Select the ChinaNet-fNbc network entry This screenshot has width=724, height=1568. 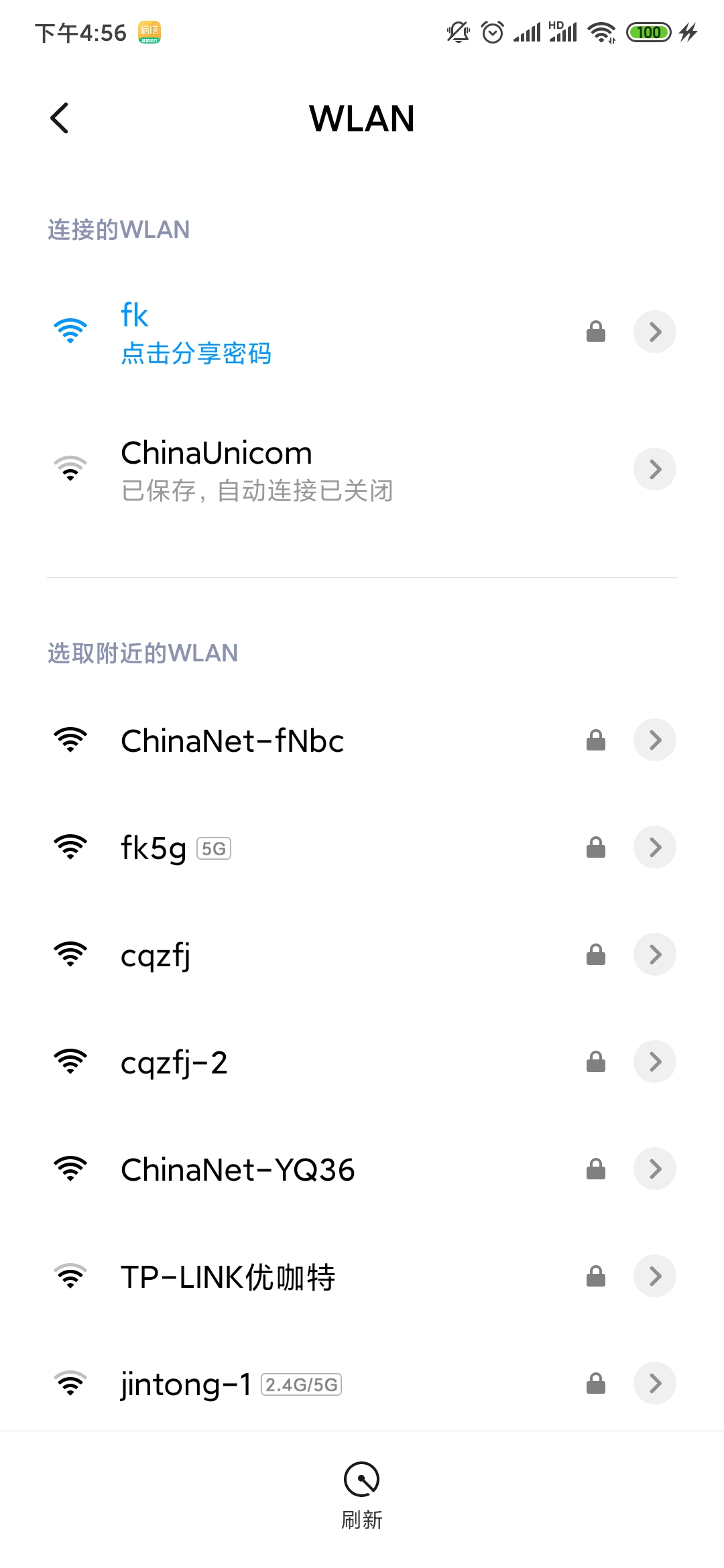point(231,740)
